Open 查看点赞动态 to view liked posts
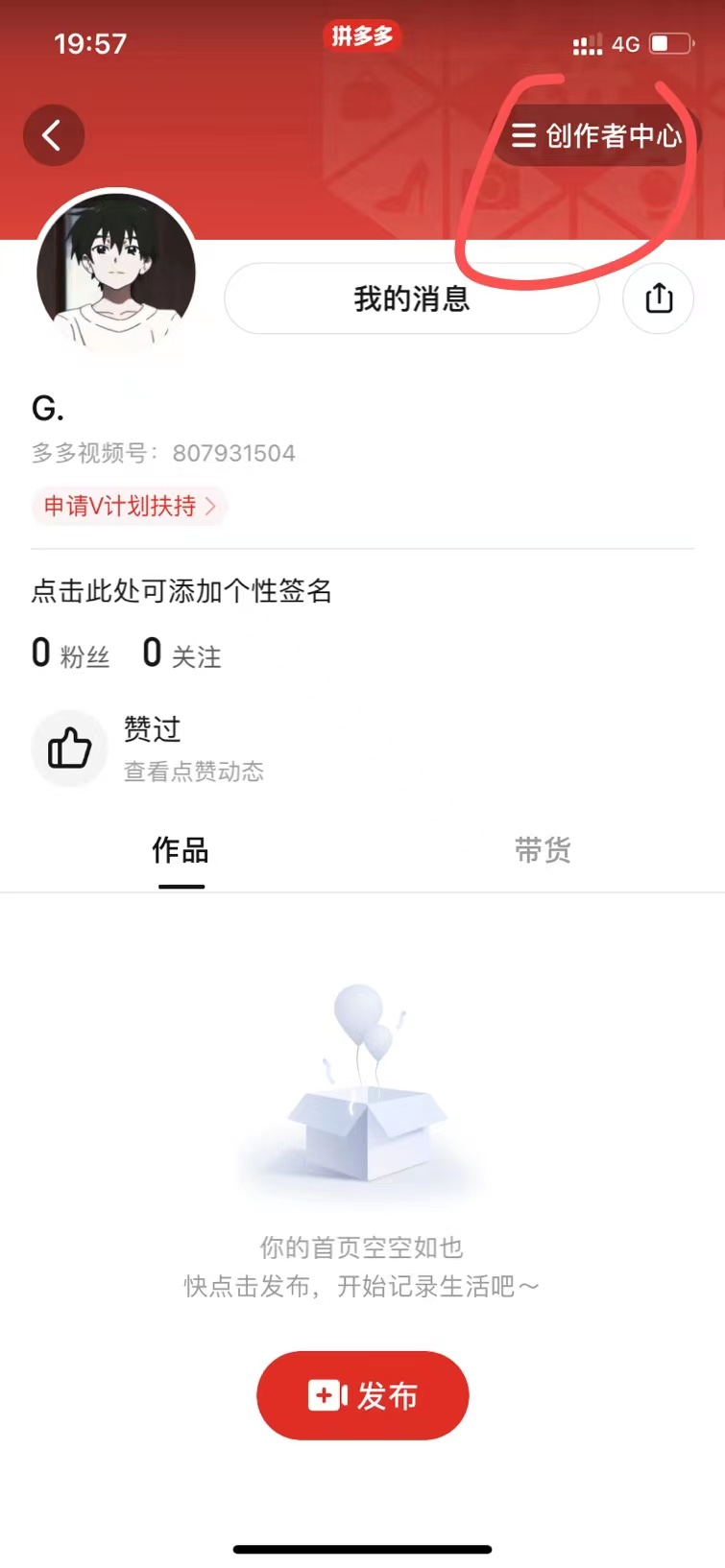 coord(191,772)
